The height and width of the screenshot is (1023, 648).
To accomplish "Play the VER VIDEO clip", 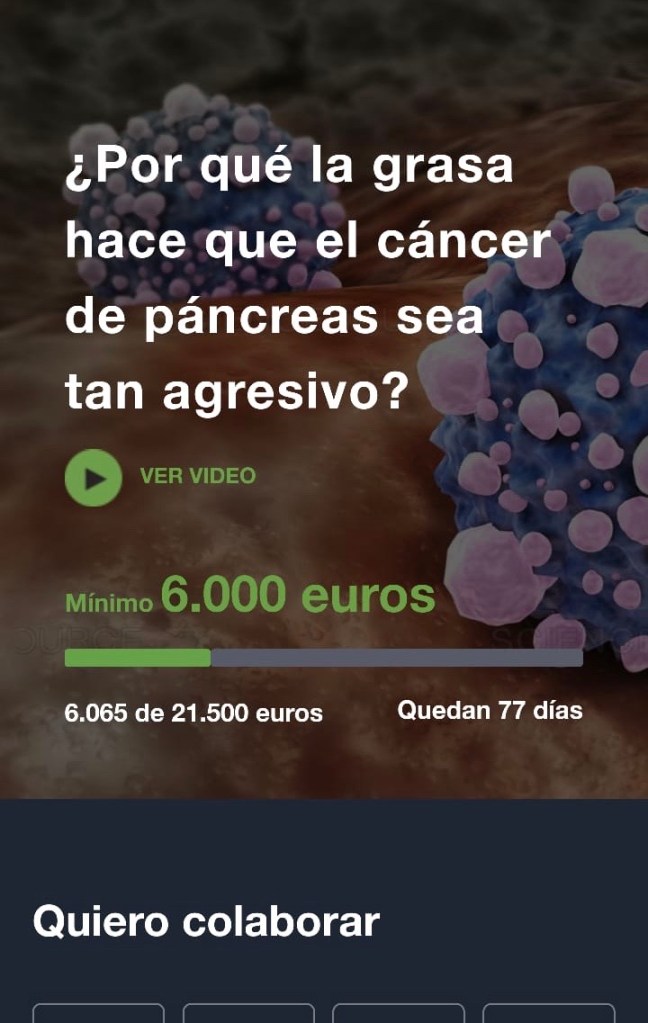I will [94, 477].
